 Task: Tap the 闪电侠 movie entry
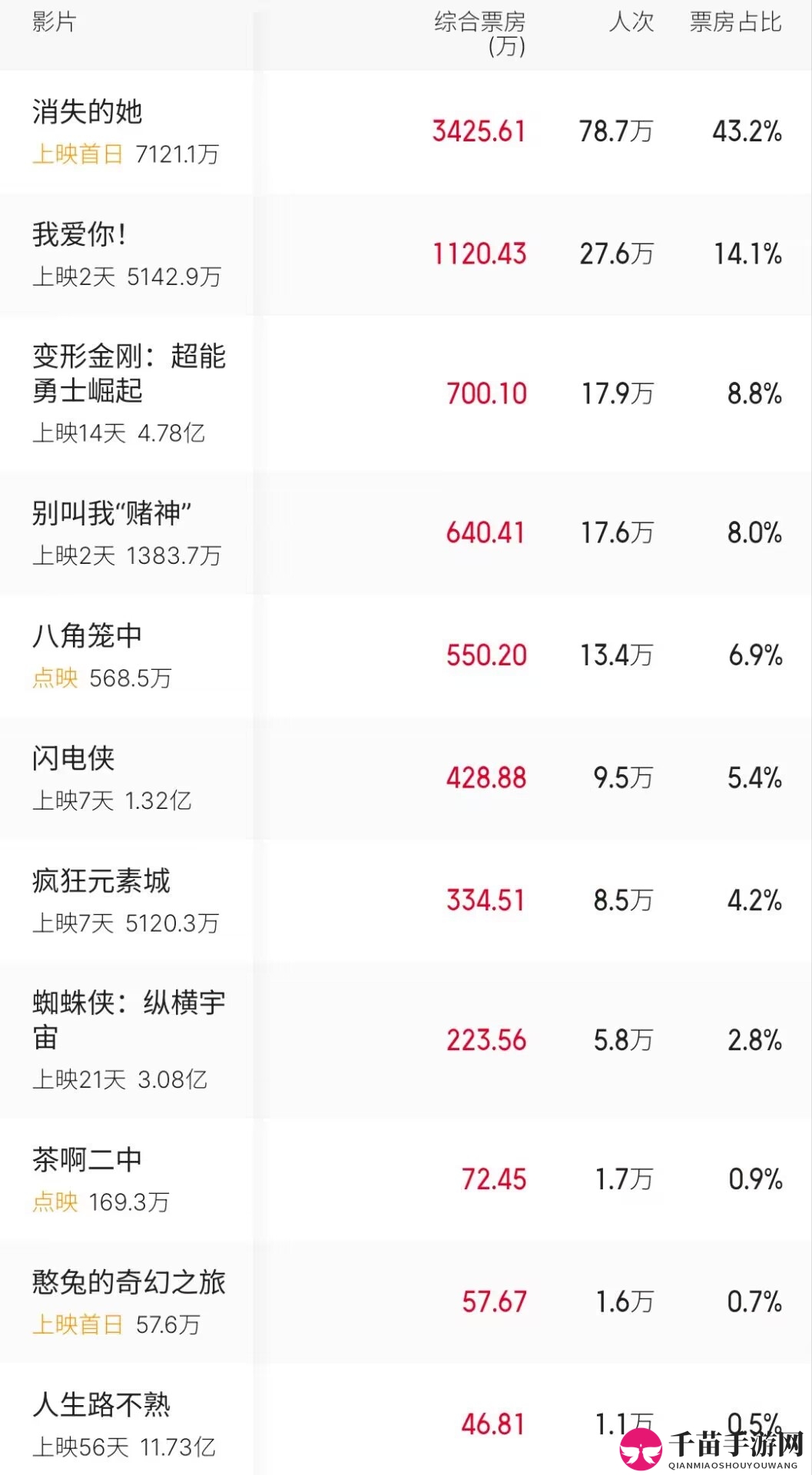406,778
